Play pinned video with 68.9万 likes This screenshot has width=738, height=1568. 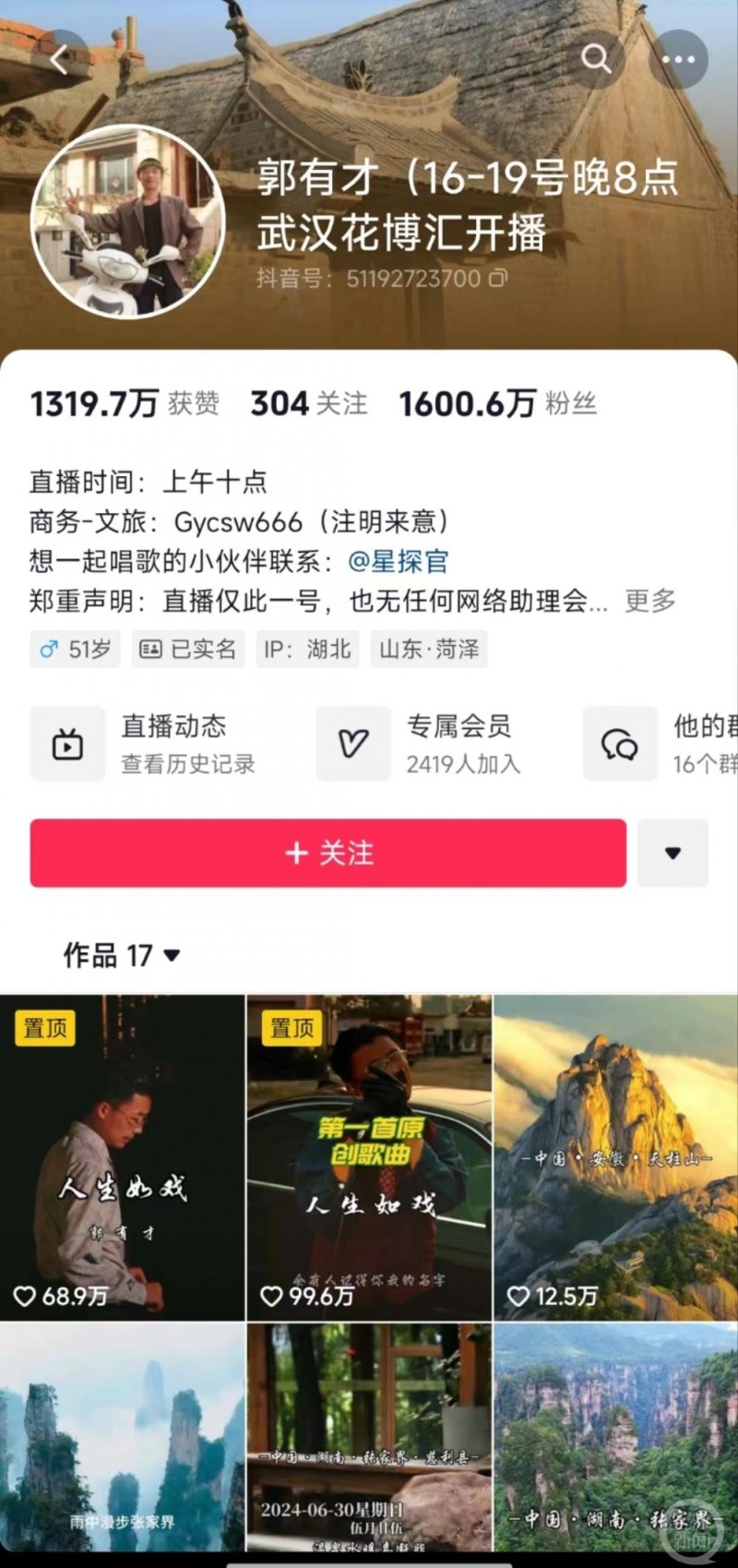click(x=122, y=1158)
